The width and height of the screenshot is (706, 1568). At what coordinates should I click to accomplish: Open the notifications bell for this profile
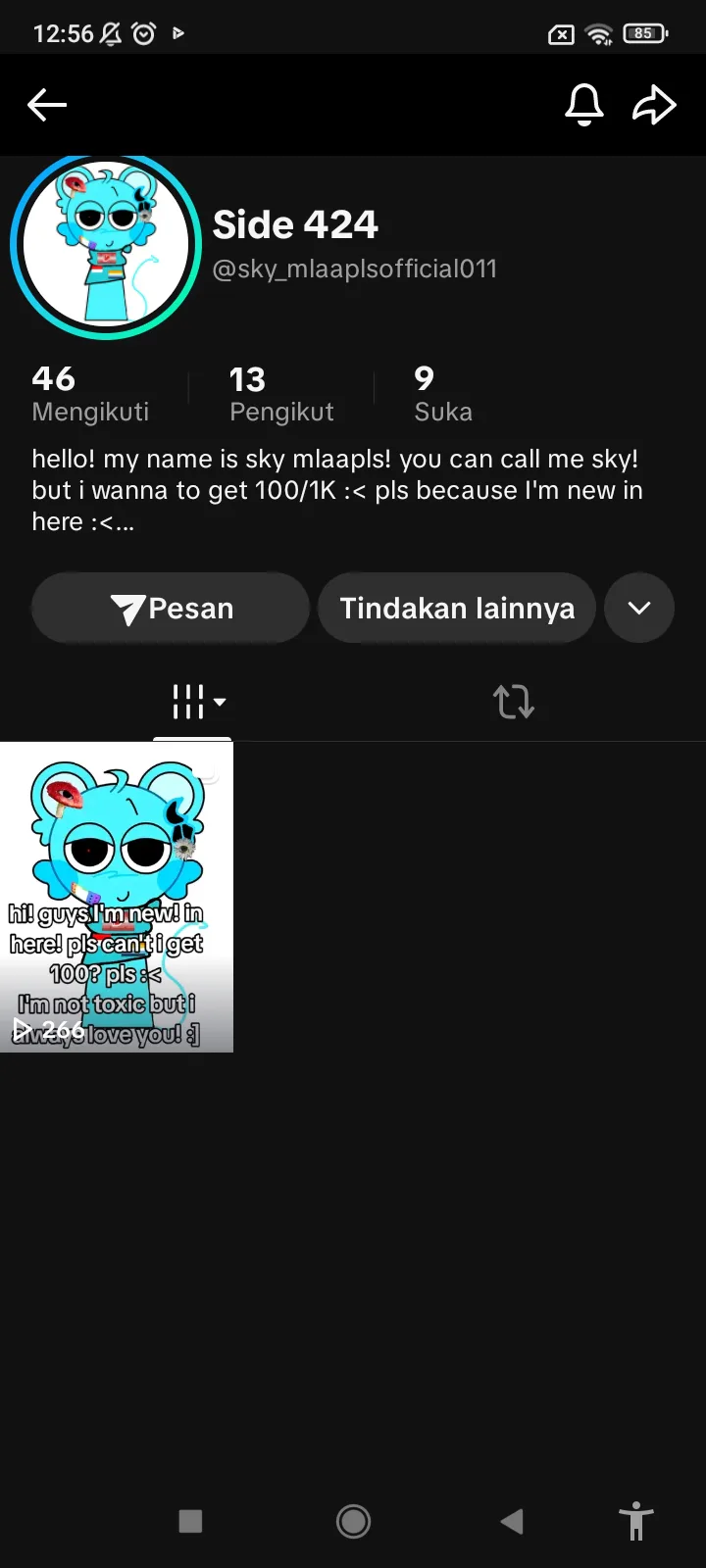coord(584,105)
